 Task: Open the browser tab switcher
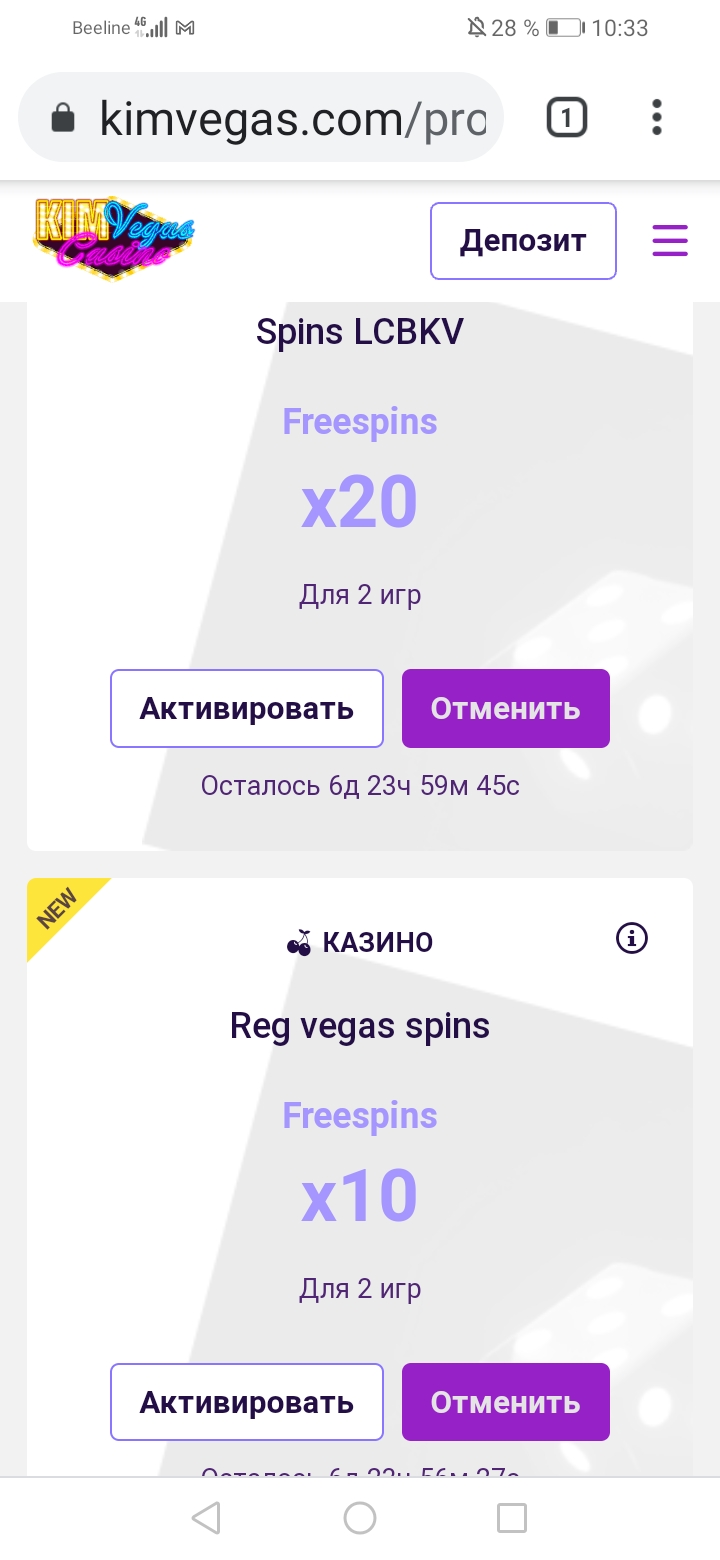[x=566, y=118]
